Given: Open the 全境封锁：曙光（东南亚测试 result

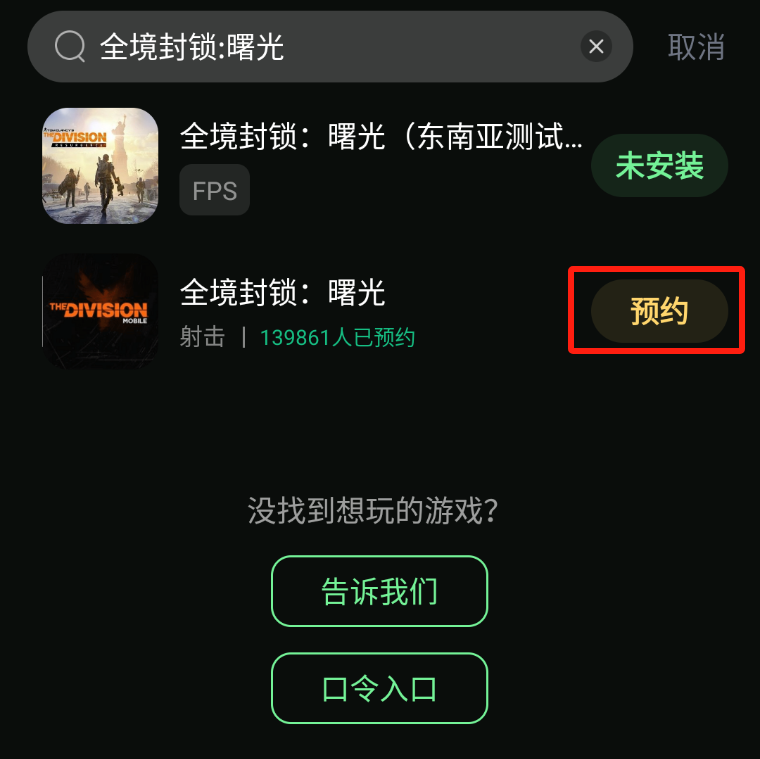Looking at the screenshot, I should (x=380, y=138).
